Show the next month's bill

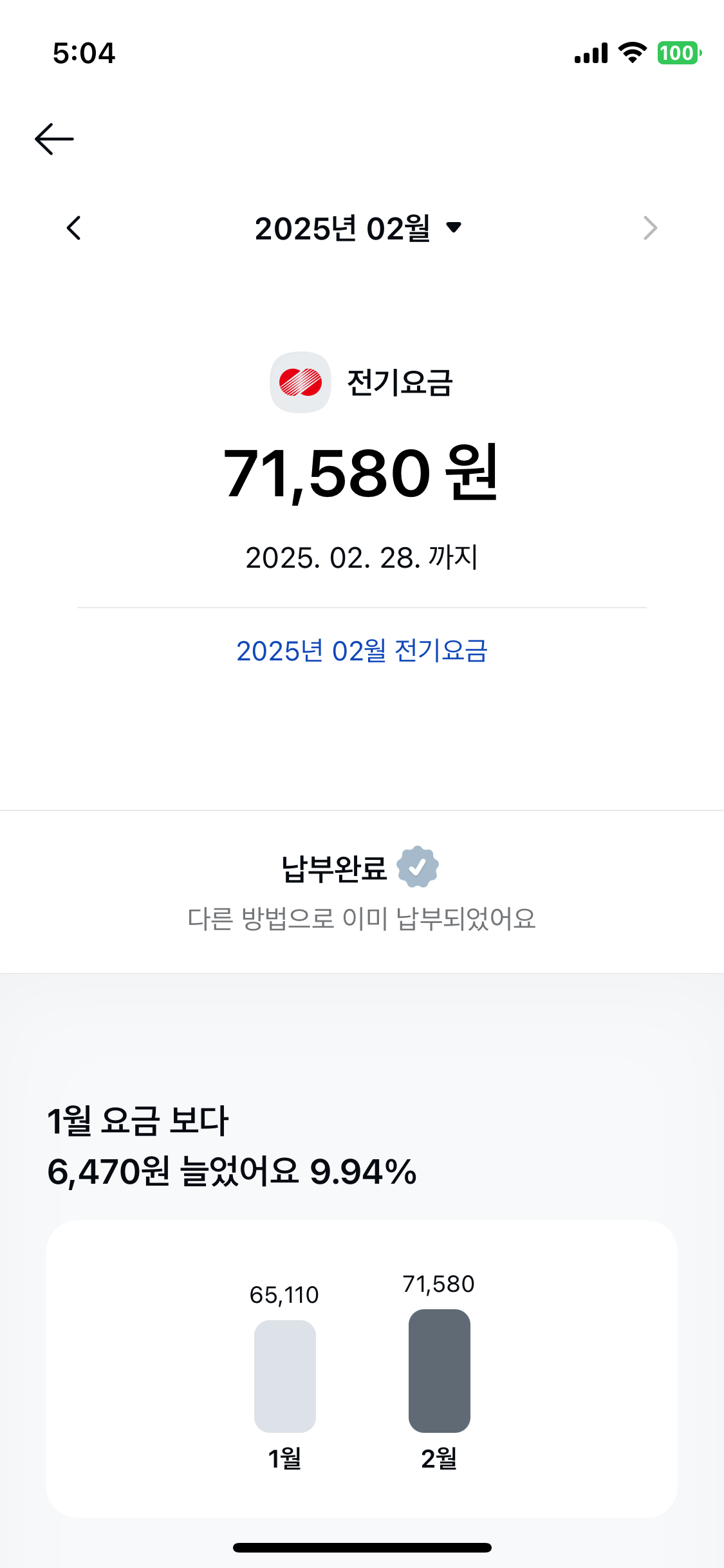click(650, 228)
